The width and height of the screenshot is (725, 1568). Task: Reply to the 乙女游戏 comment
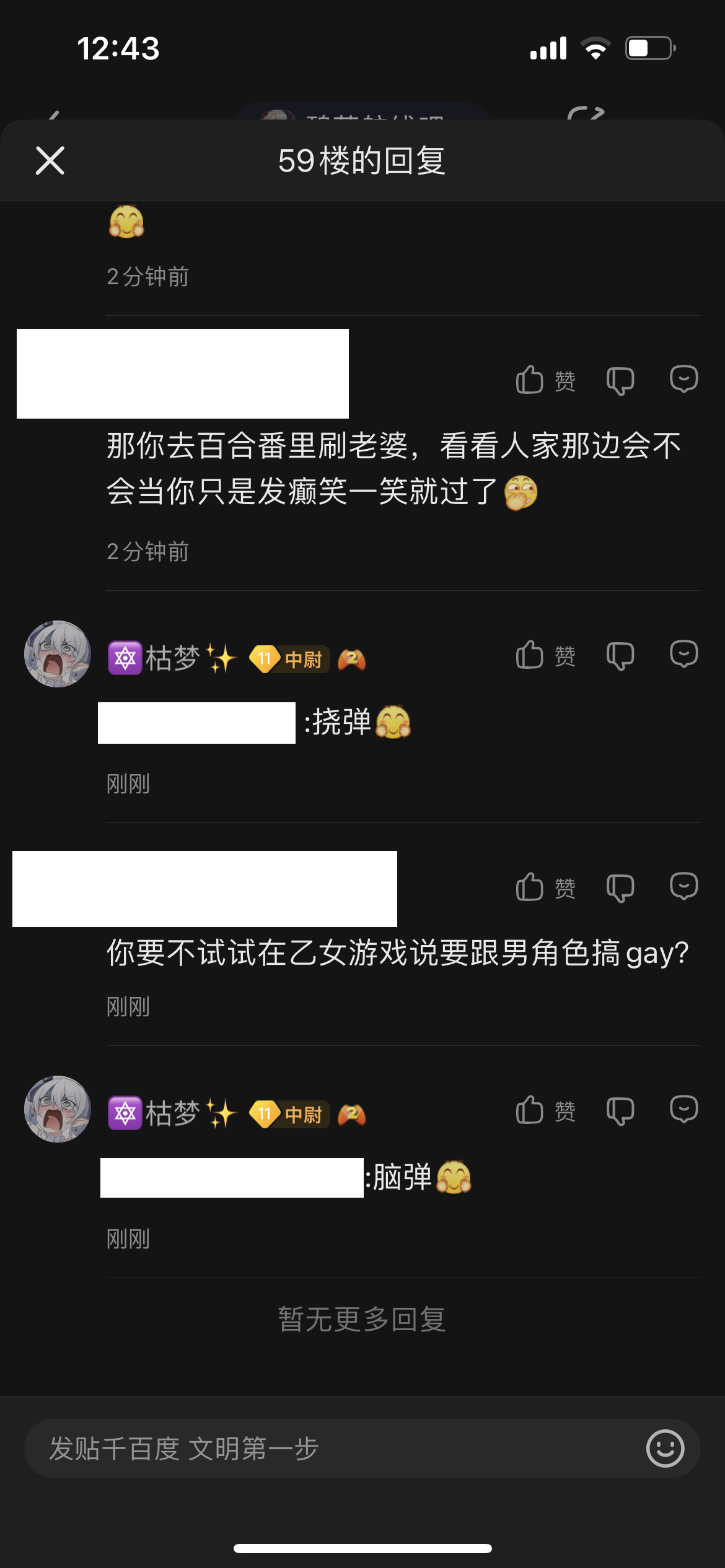pyautogui.click(x=683, y=886)
